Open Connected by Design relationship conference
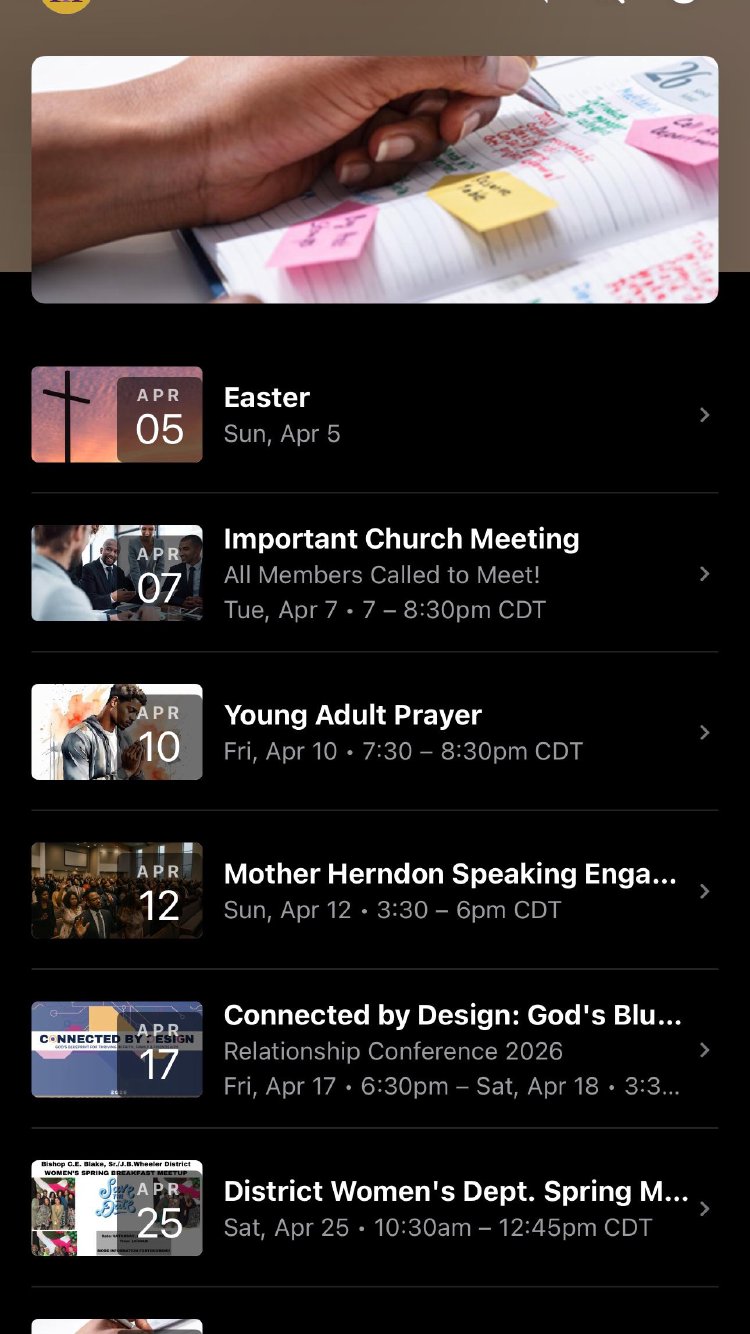This screenshot has height=1334, width=750. (x=374, y=1050)
